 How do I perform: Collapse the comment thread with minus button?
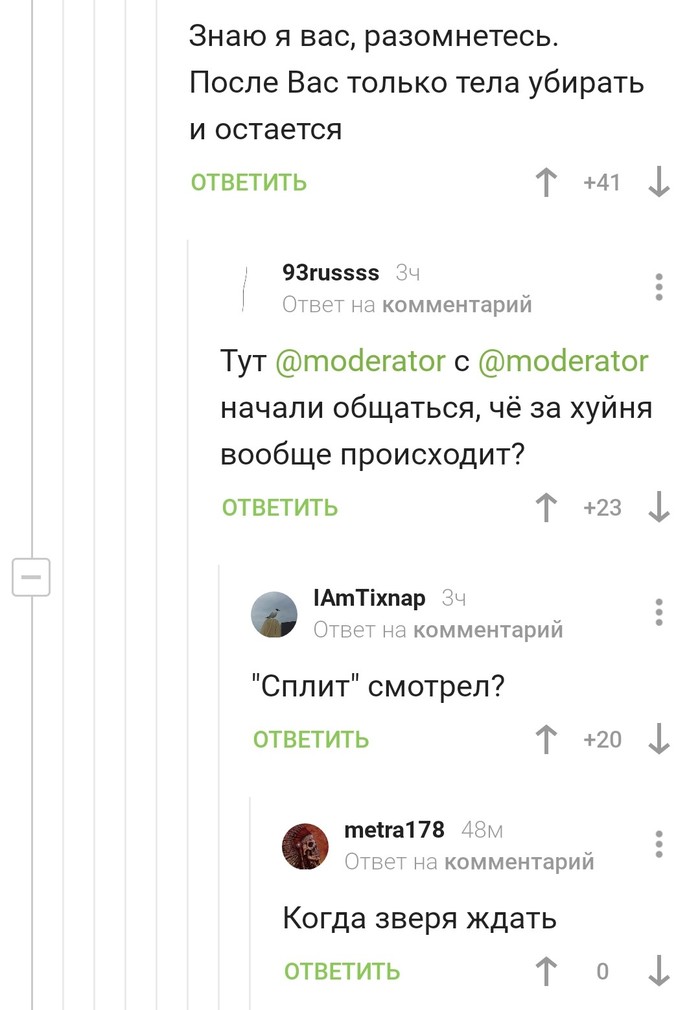click(x=31, y=577)
